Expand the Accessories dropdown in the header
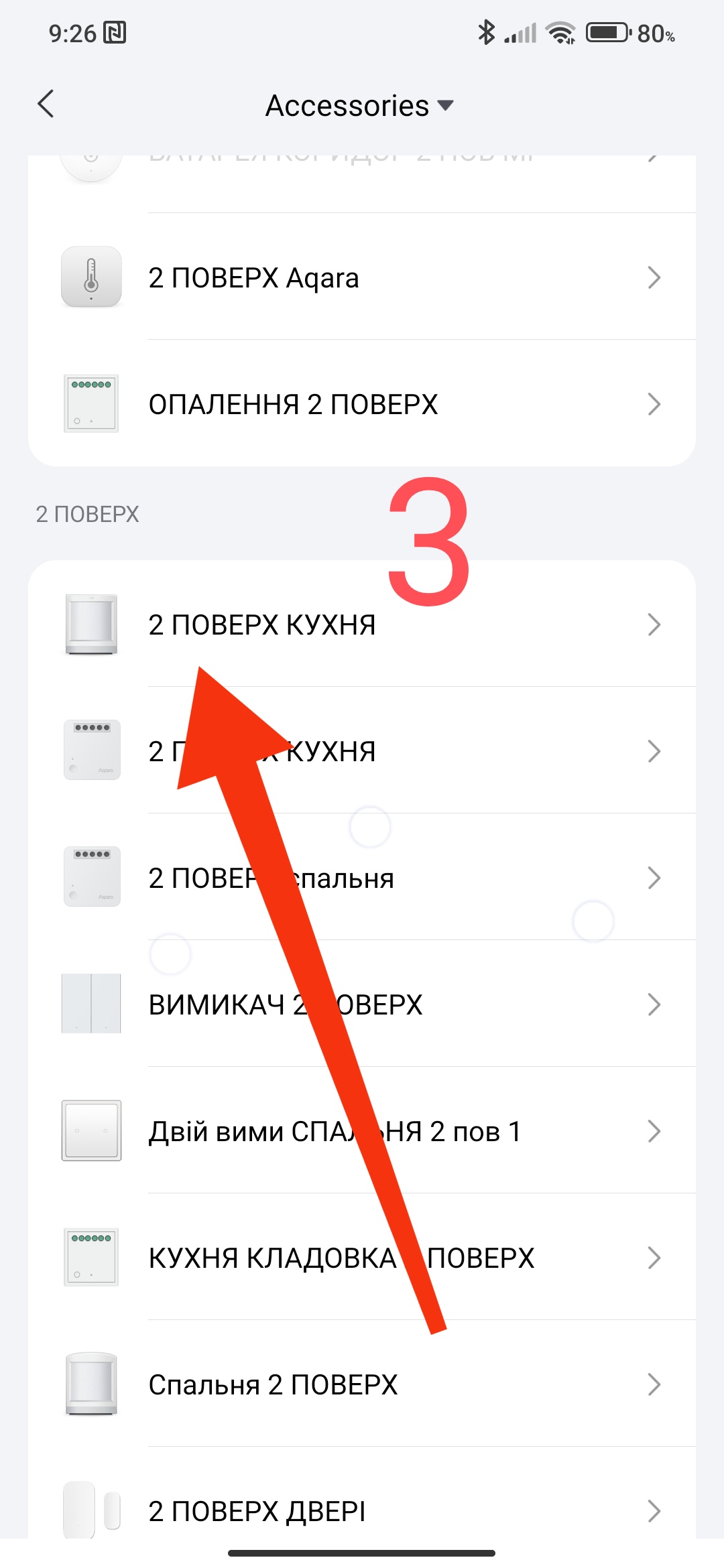Screen dimensions: 724x1568 pyautogui.click(x=359, y=106)
